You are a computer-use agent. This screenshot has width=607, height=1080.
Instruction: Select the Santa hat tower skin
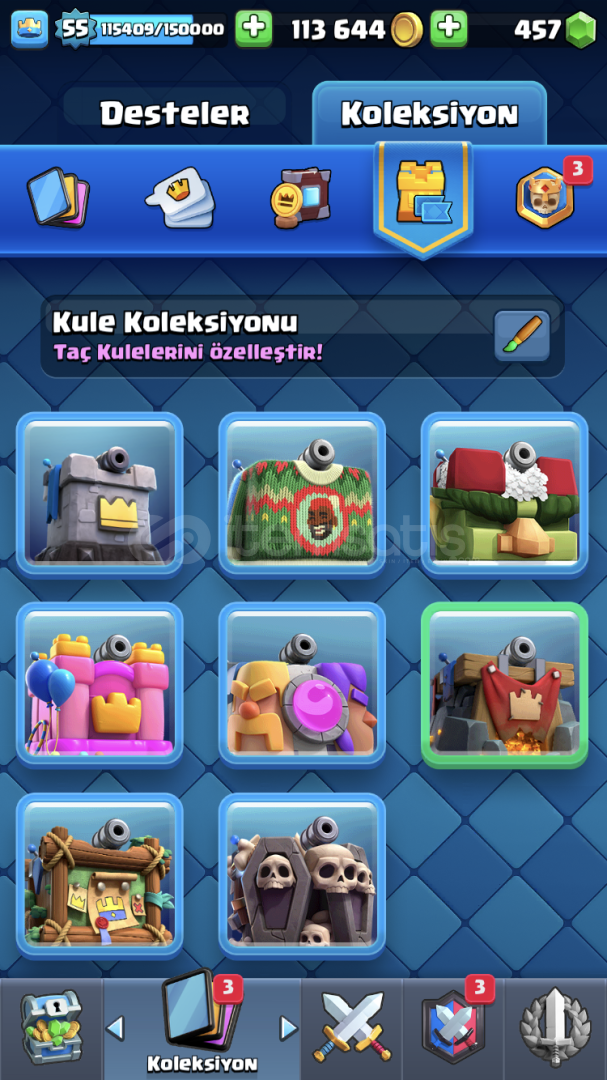[504, 495]
